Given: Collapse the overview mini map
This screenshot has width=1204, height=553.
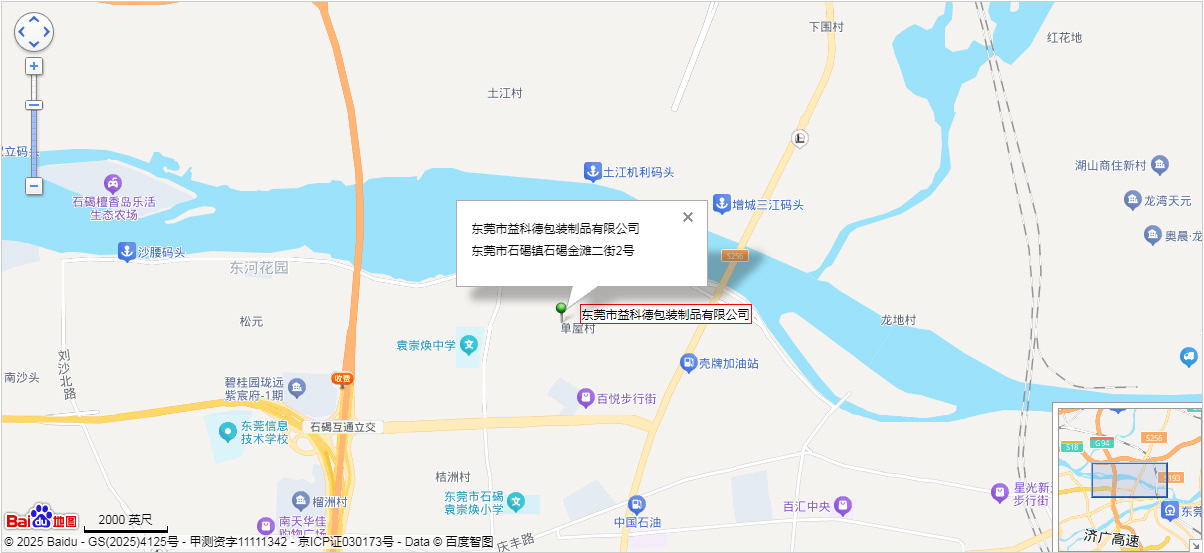Looking at the screenshot, I should (1195, 544).
